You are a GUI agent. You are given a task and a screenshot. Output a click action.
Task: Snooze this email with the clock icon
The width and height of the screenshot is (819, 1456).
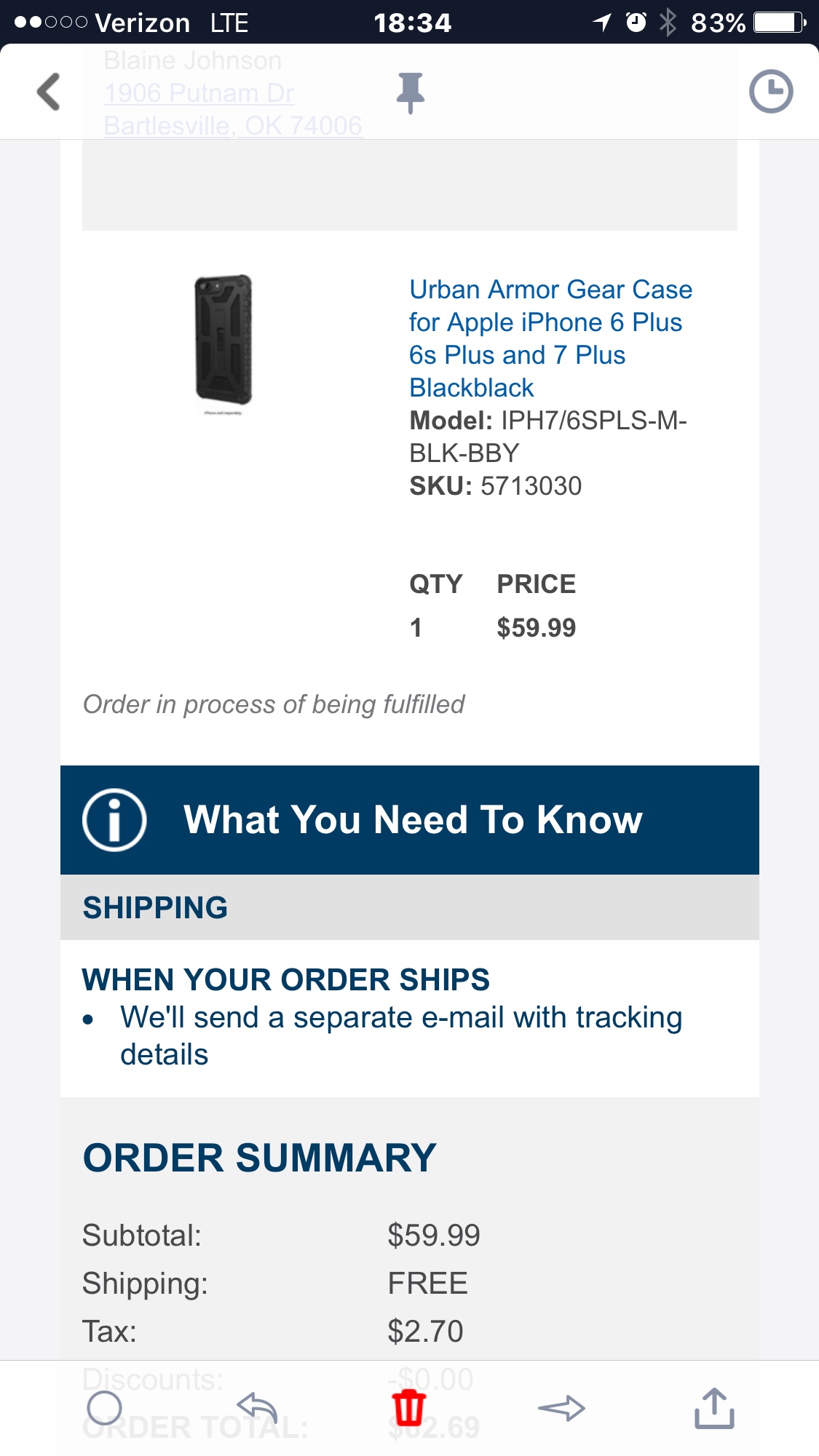(770, 92)
